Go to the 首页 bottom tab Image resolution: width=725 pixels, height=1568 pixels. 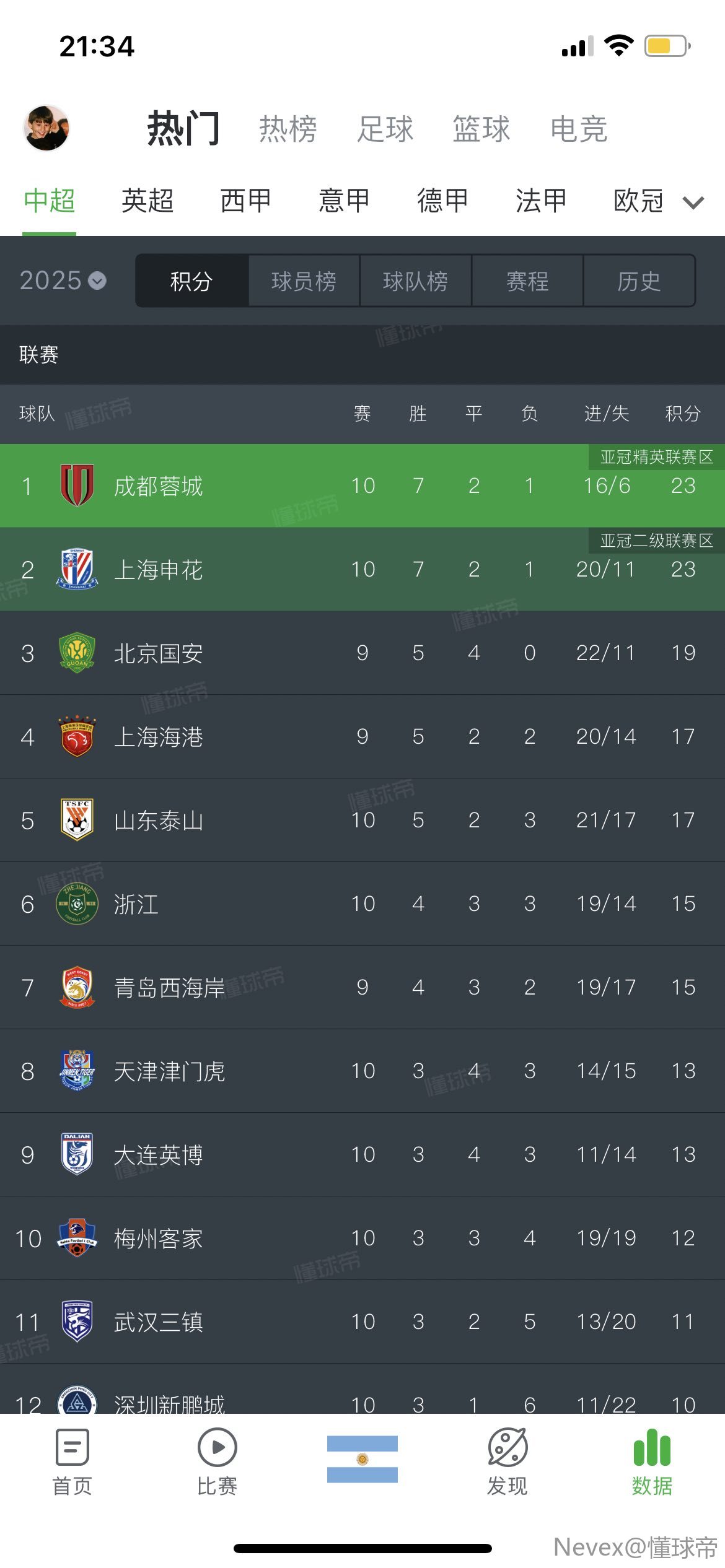[x=72, y=1462]
